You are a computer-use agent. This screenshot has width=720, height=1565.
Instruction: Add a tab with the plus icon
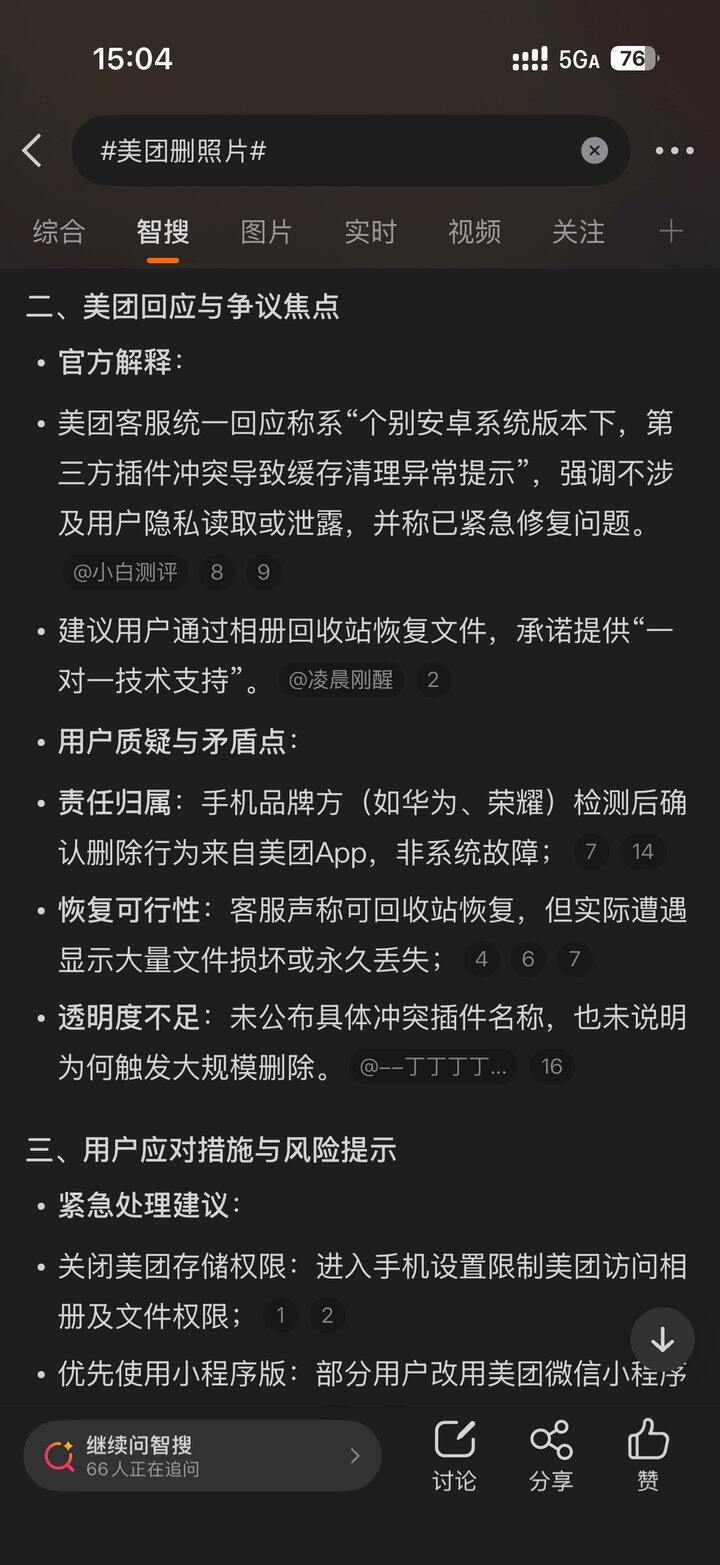pos(671,232)
